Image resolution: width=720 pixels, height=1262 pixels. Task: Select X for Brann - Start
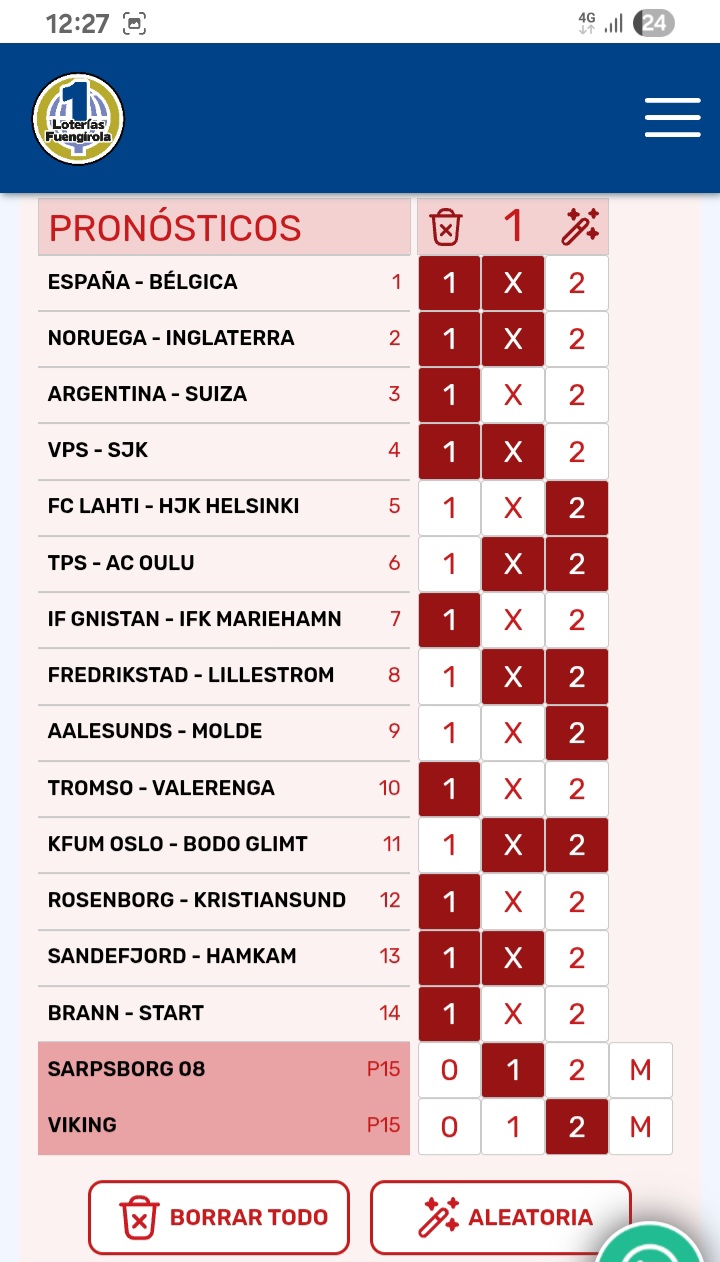click(x=513, y=1014)
